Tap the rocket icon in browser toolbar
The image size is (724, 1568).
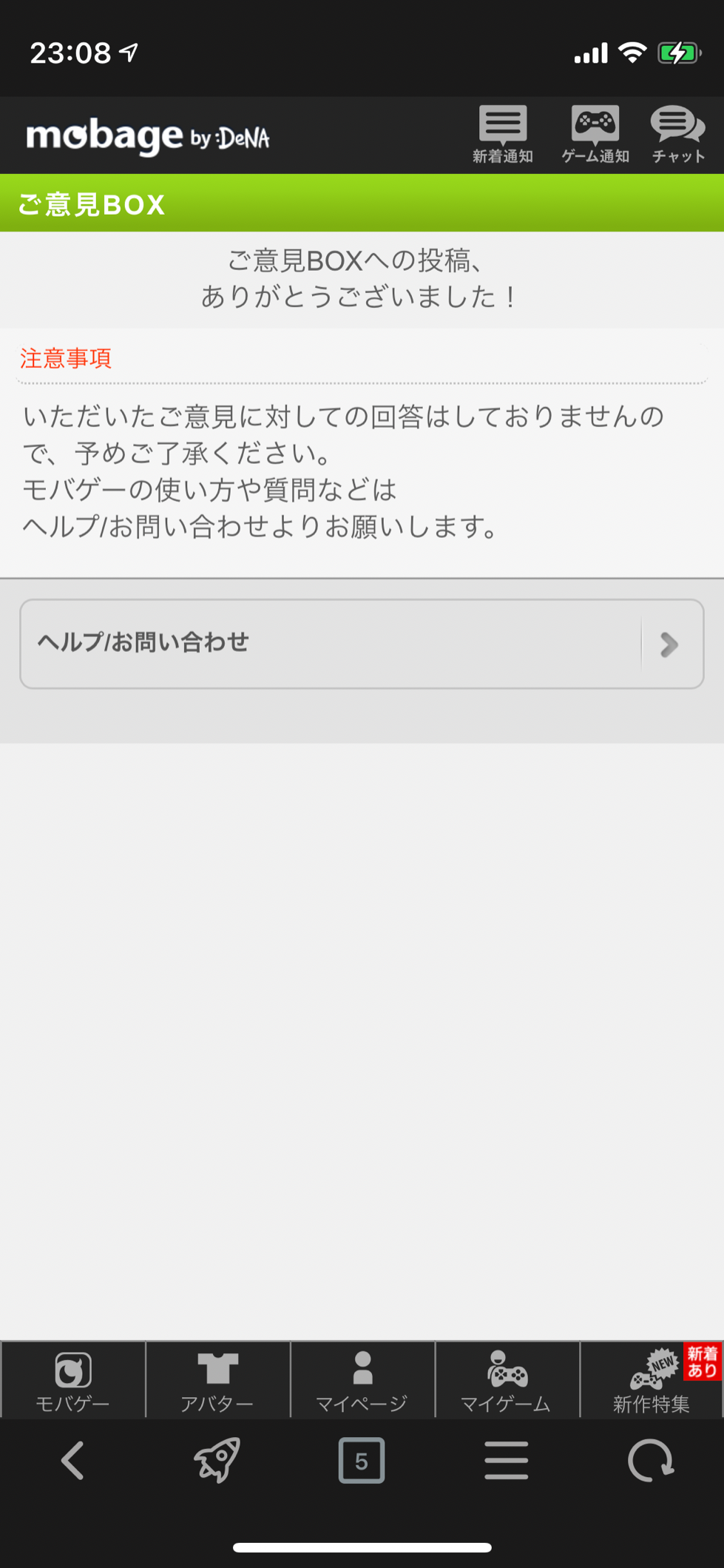tap(217, 1460)
